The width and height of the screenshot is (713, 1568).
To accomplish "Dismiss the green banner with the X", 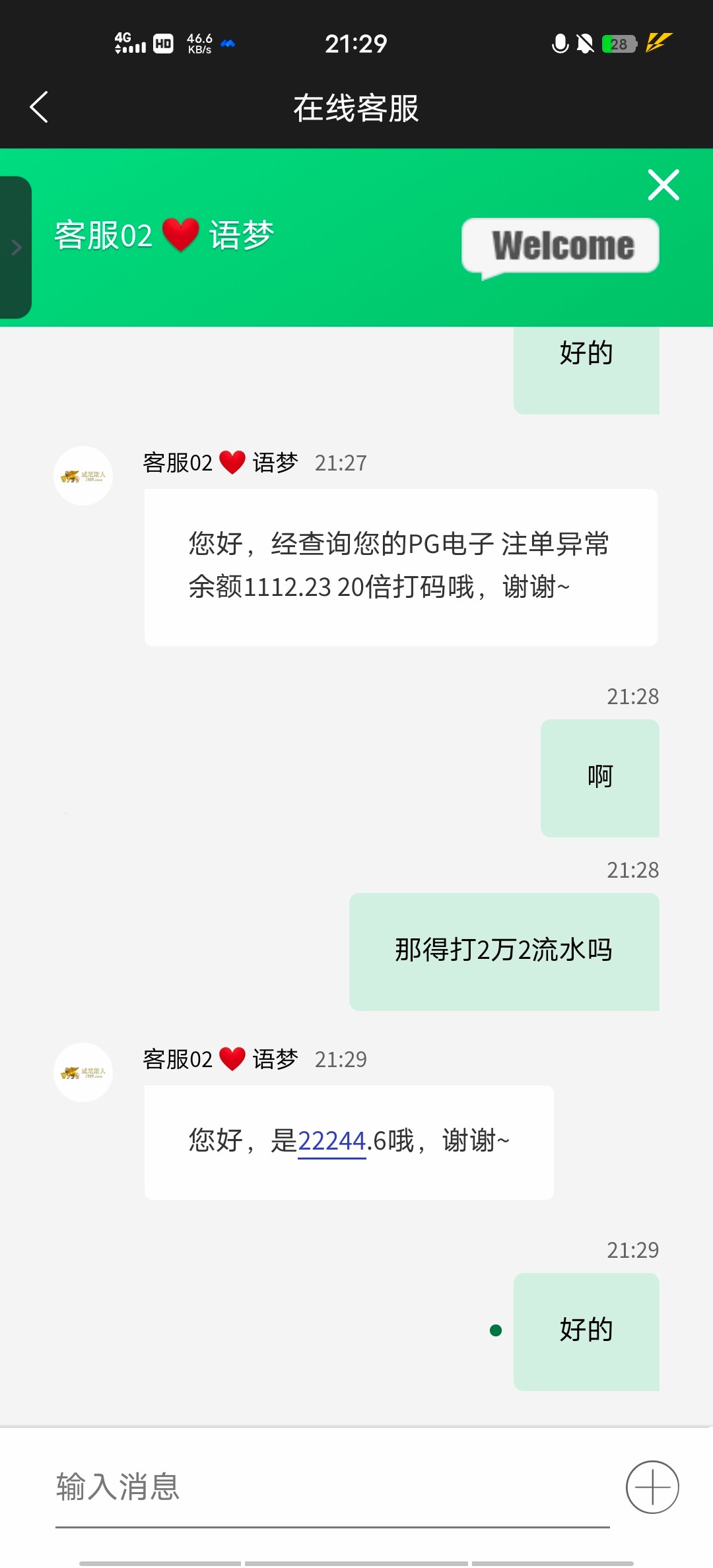I will (x=663, y=185).
